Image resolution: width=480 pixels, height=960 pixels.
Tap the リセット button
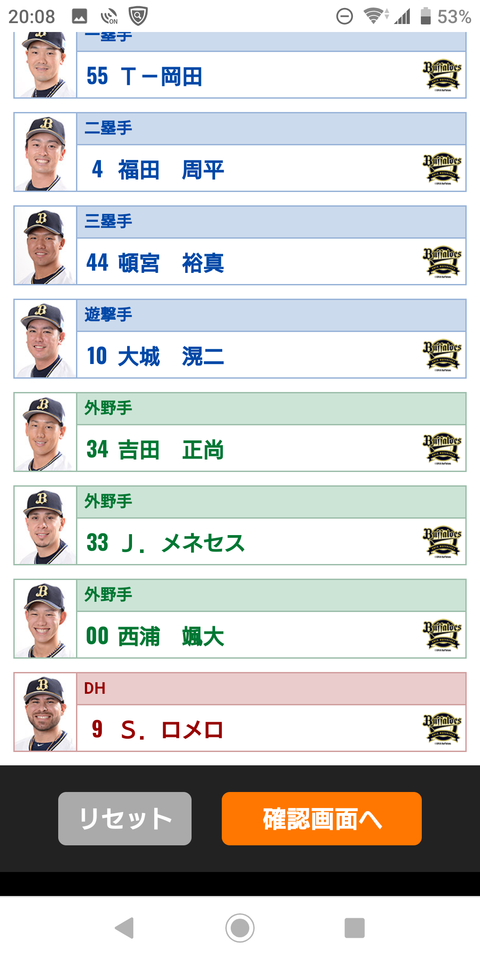tap(125, 819)
